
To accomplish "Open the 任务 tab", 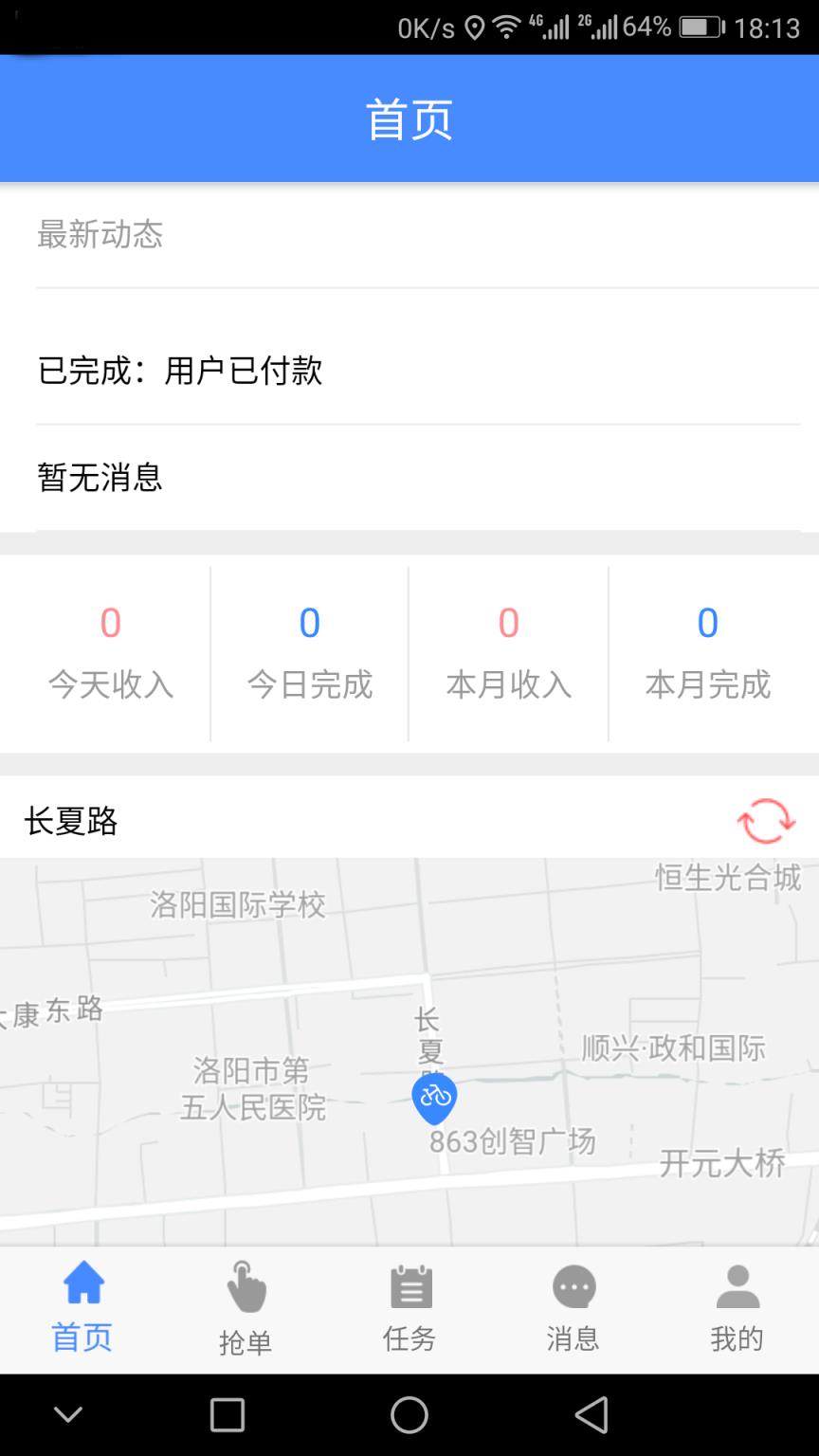I will (x=409, y=1309).
